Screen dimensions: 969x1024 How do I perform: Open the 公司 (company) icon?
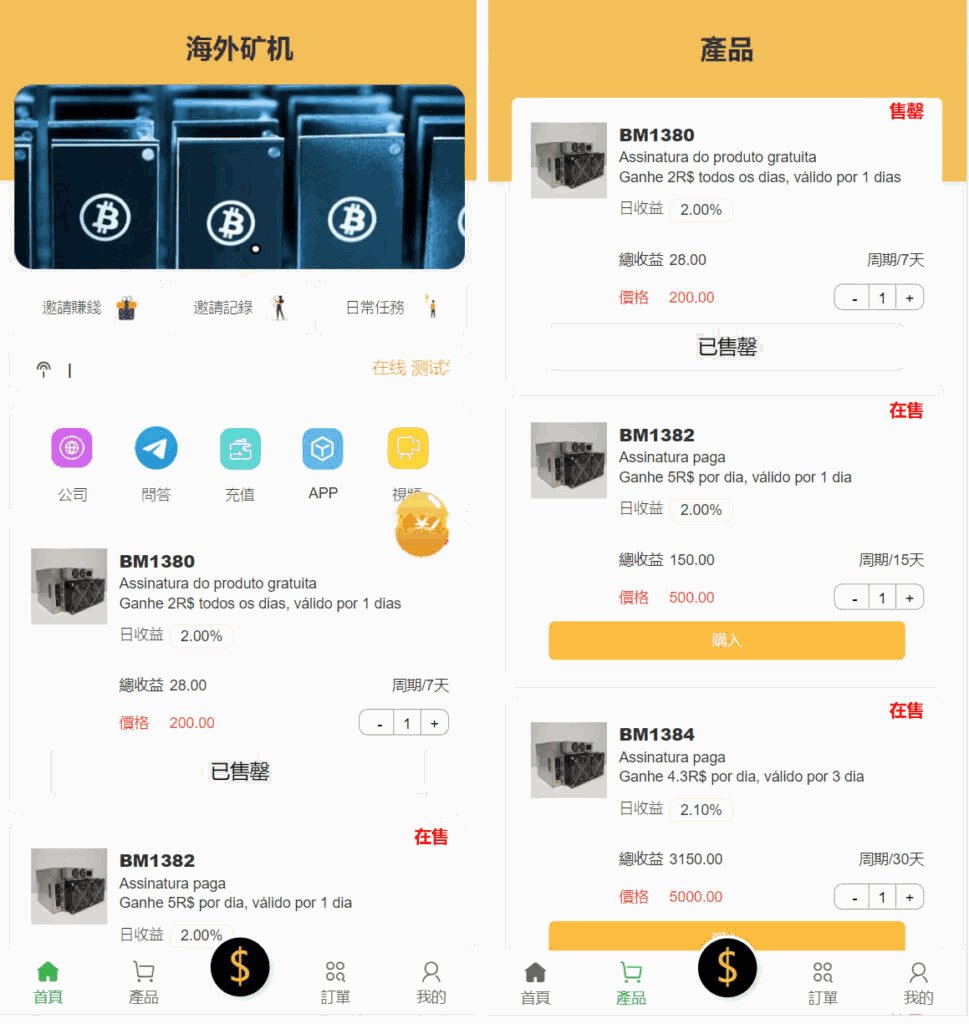pos(71,448)
